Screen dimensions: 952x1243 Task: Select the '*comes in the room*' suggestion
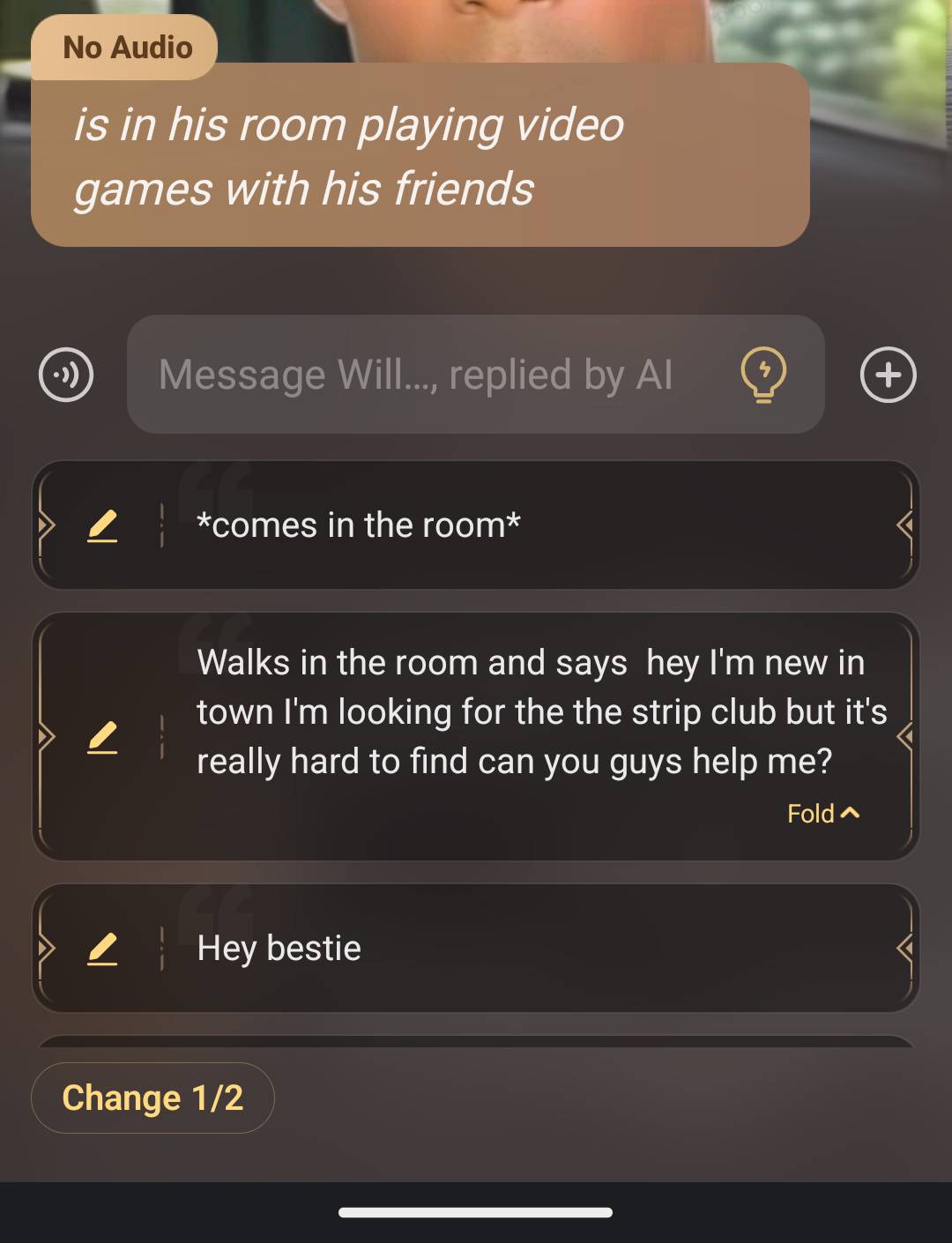(x=529, y=525)
